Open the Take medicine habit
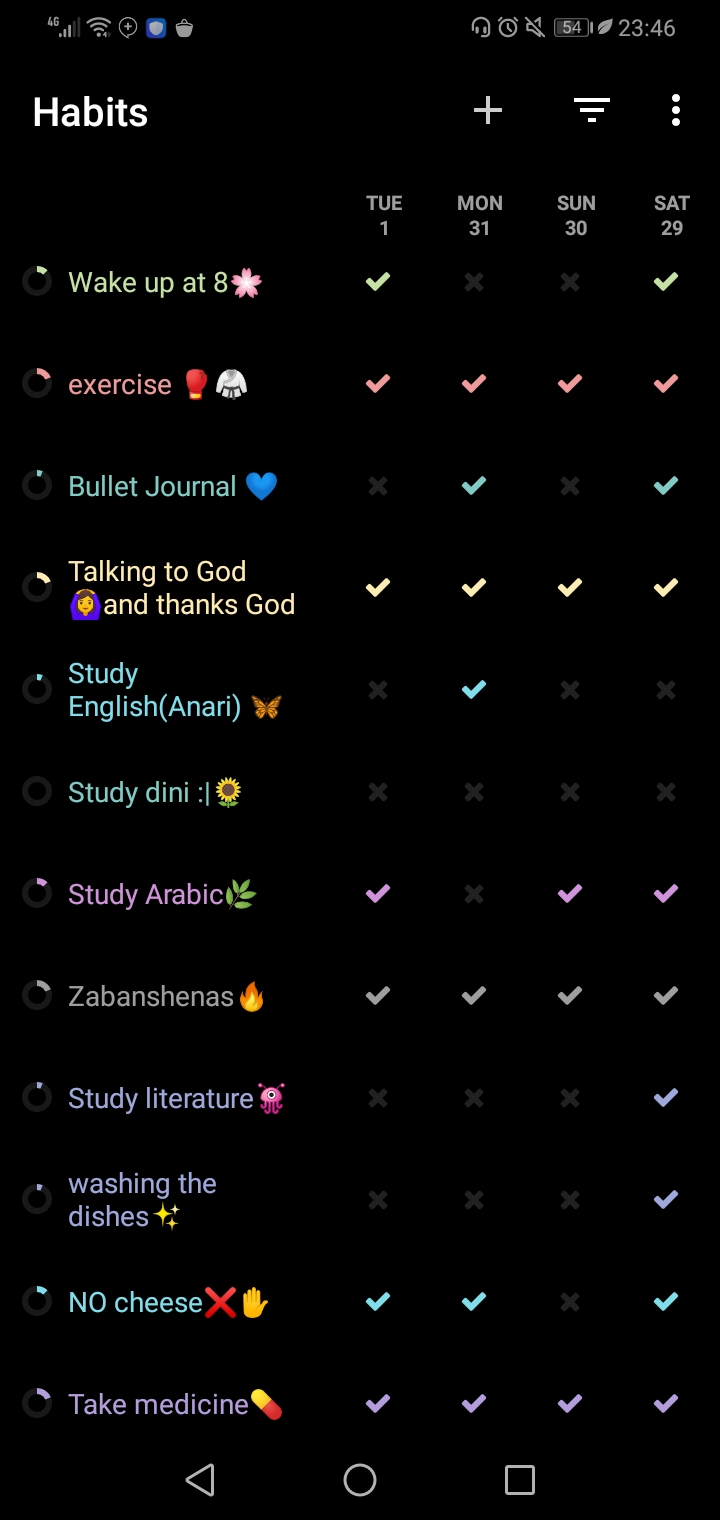The width and height of the screenshot is (720, 1520). [175, 1404]
